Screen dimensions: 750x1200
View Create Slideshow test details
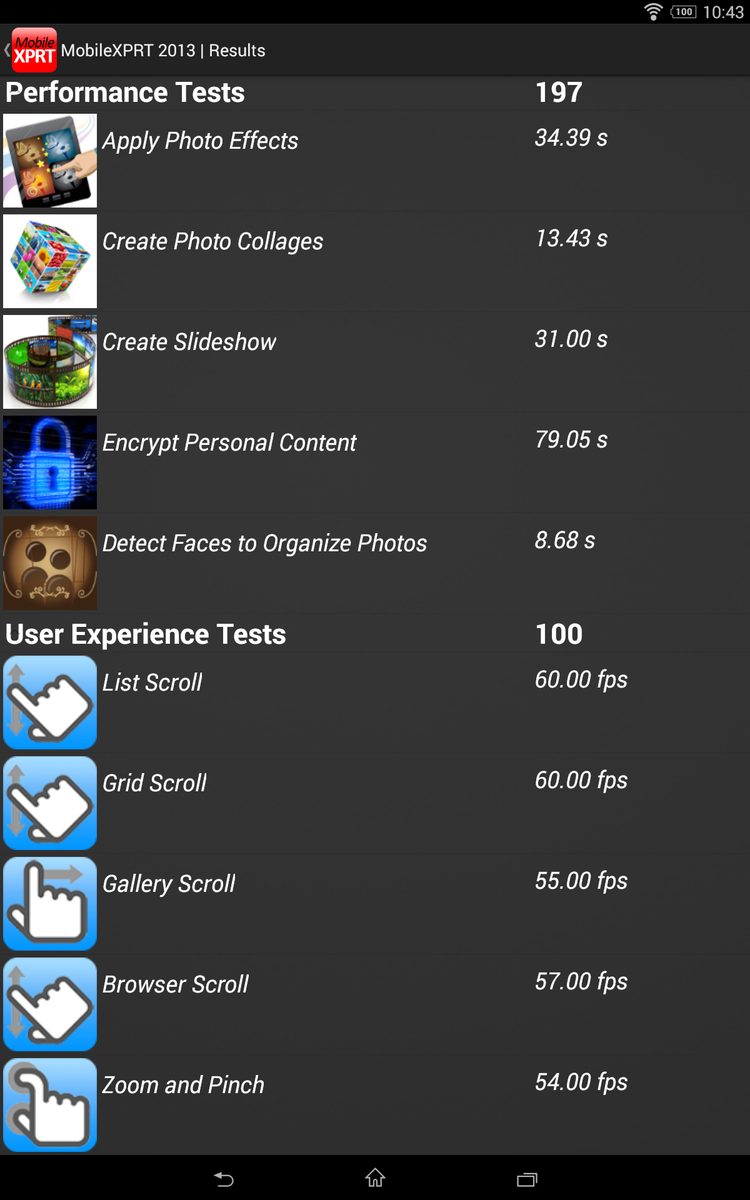(189, 342)
